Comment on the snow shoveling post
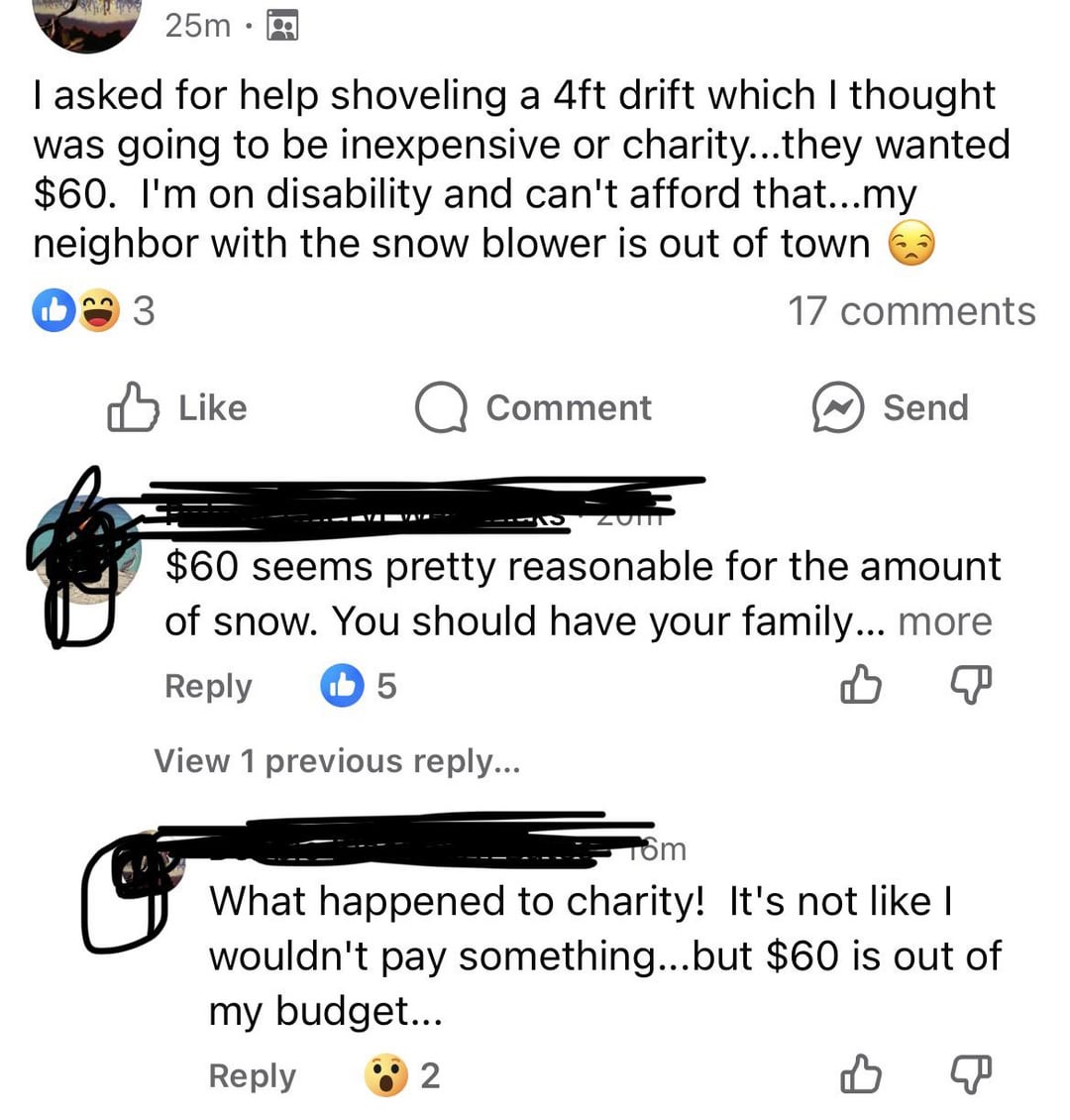Screen dimensions: 1070x1120 point(533,407)
